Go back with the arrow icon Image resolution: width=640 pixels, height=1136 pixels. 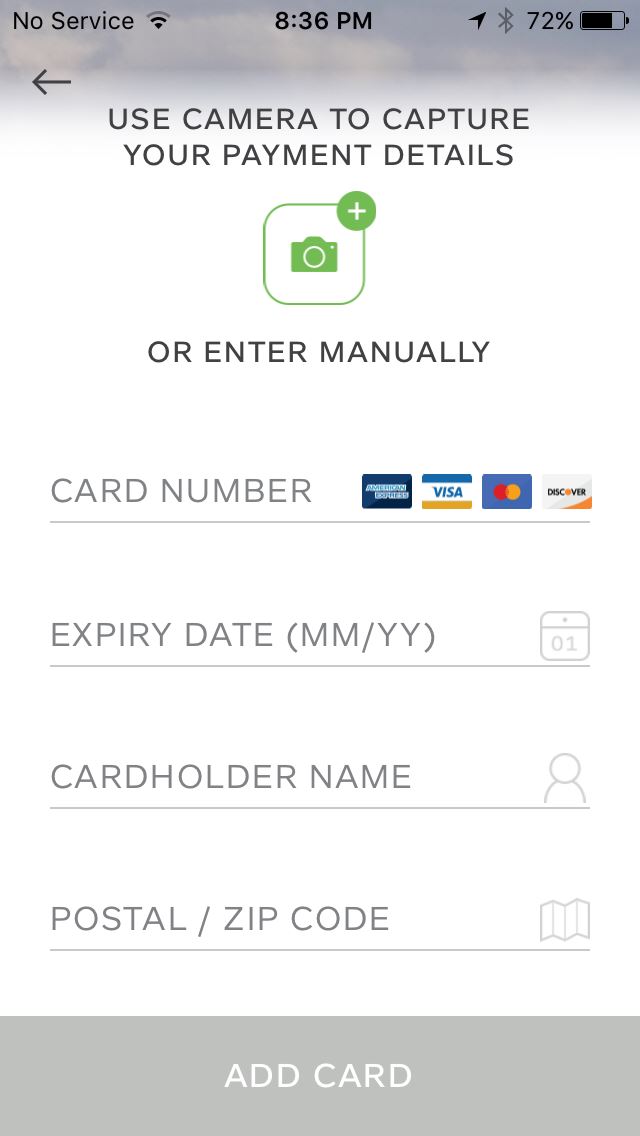pyautogui.click(x=51, y=83)
